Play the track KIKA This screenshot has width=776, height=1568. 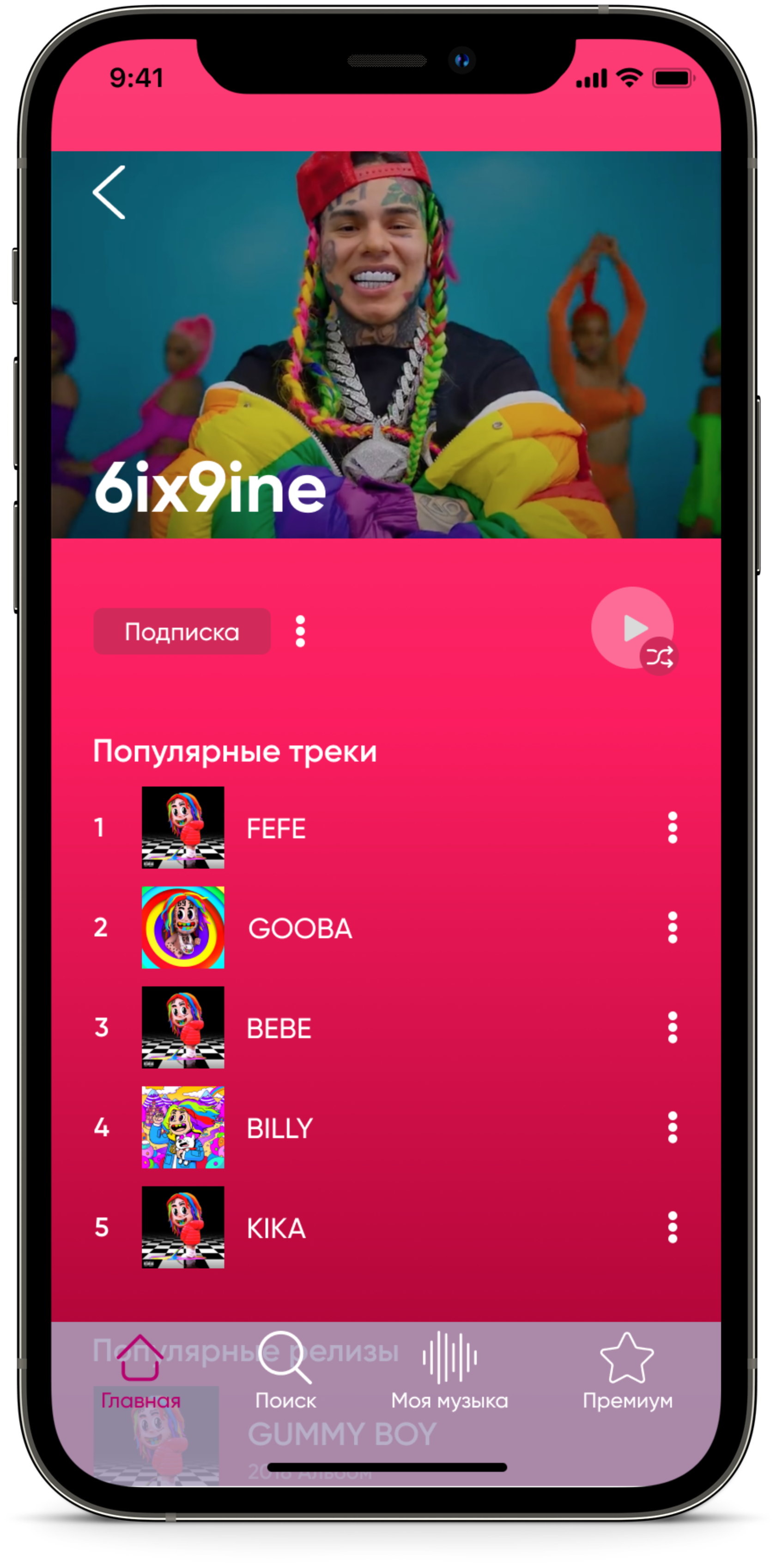276,1228
